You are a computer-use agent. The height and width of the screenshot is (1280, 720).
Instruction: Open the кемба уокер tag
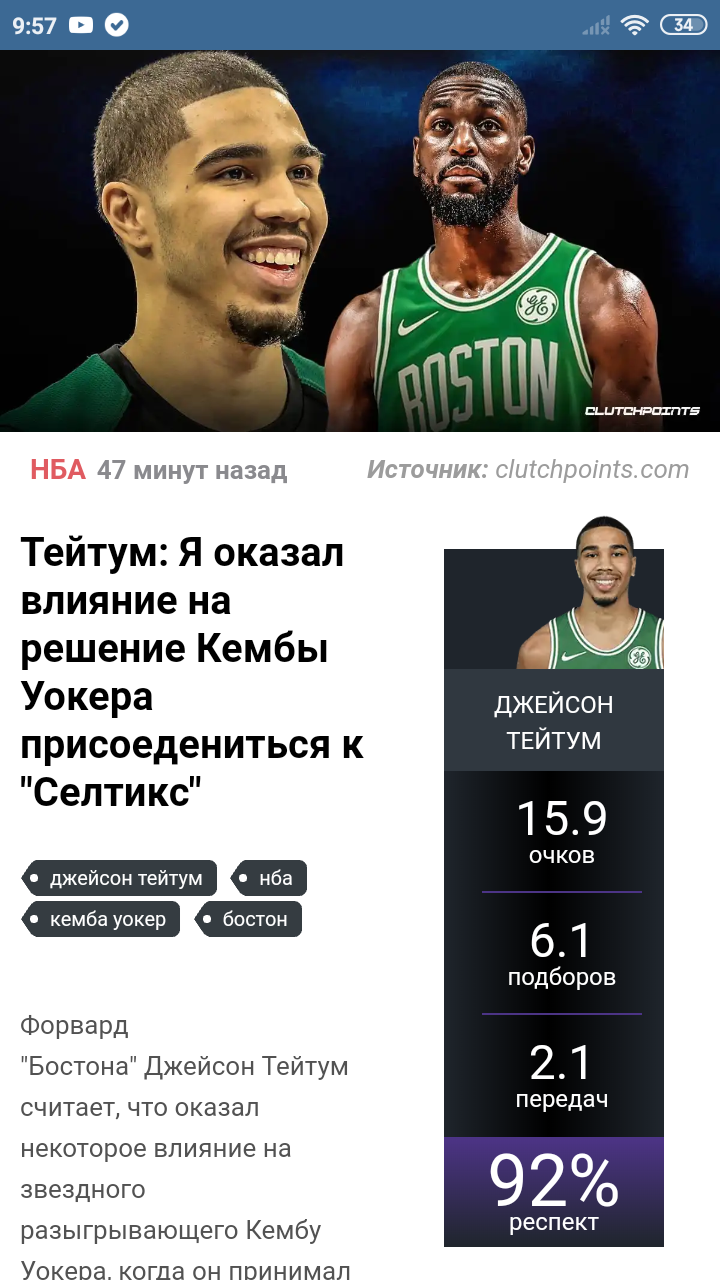101,919
